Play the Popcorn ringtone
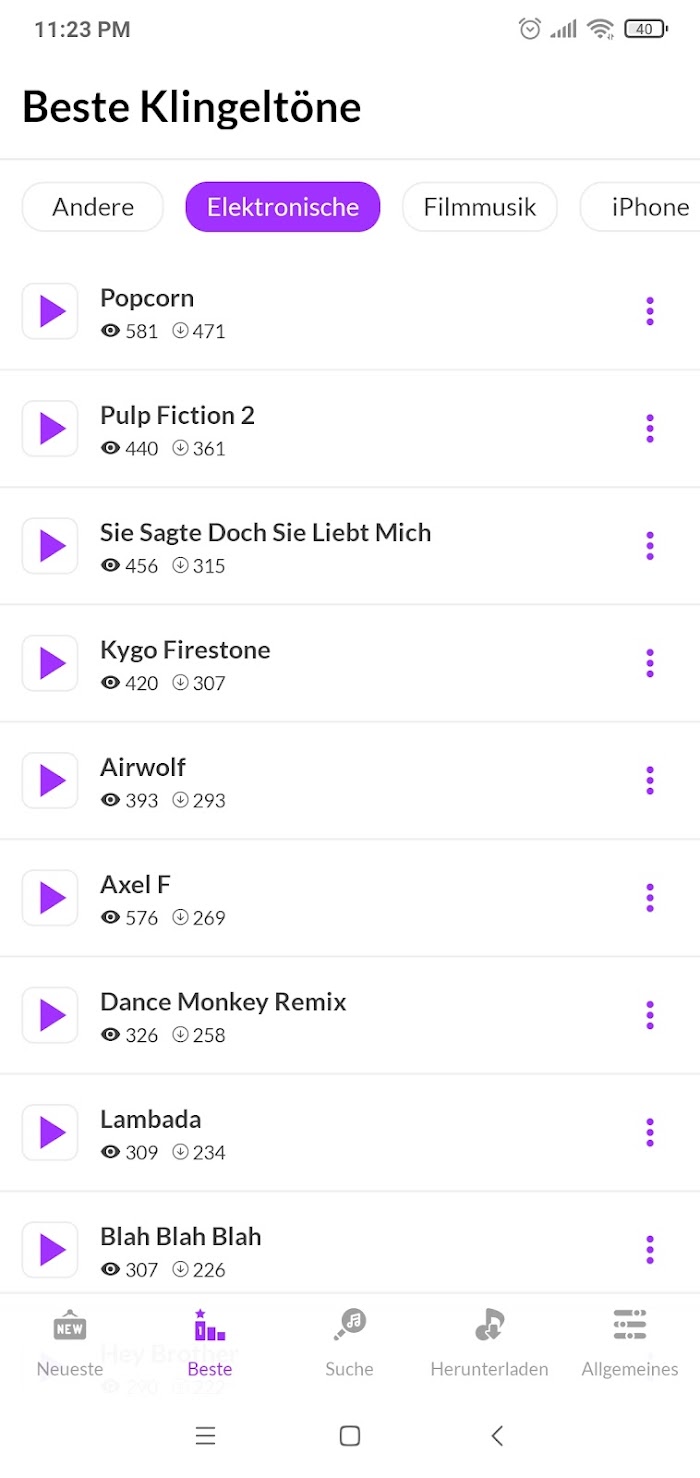 click(50, 312)
